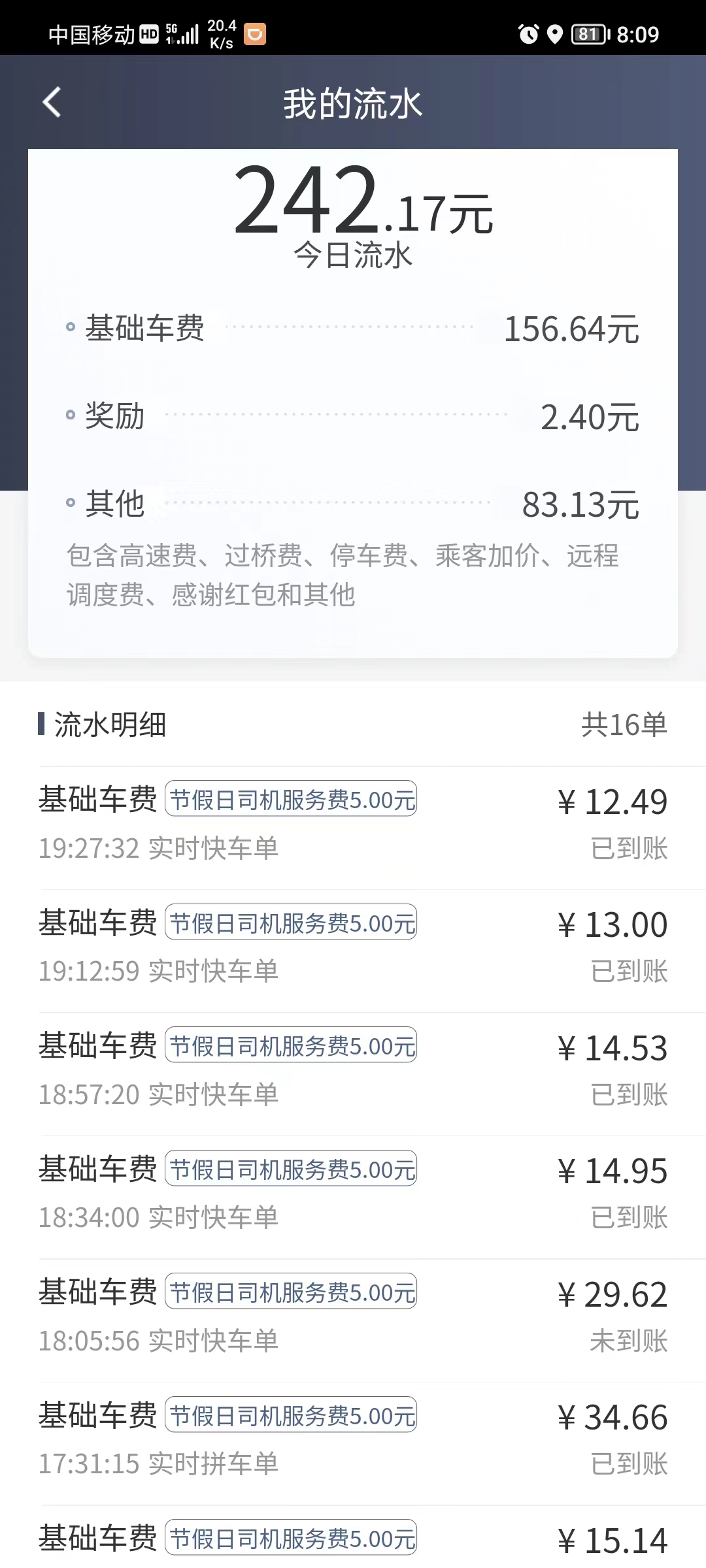Toggle the 已到账 status on the 12.49 order
The image size is (706, 1568).
[x=630, y=849]
